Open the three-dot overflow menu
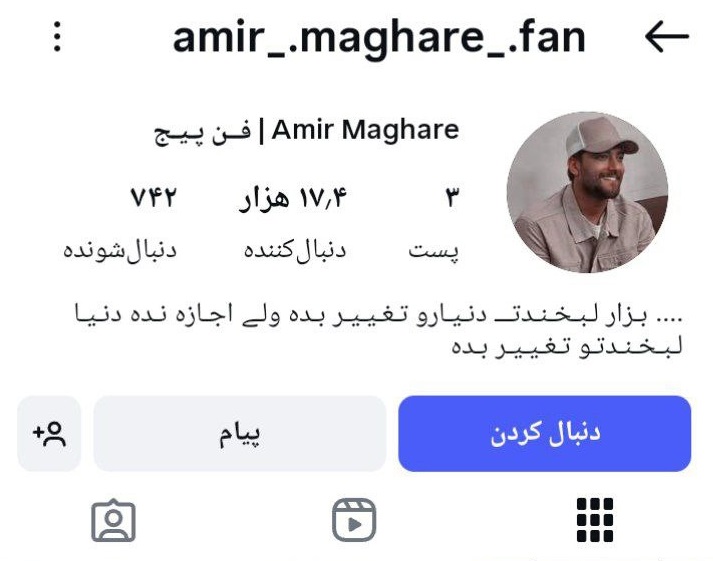Image resolution: width=713 pixels, height=561 pixels. click(58, 38)
